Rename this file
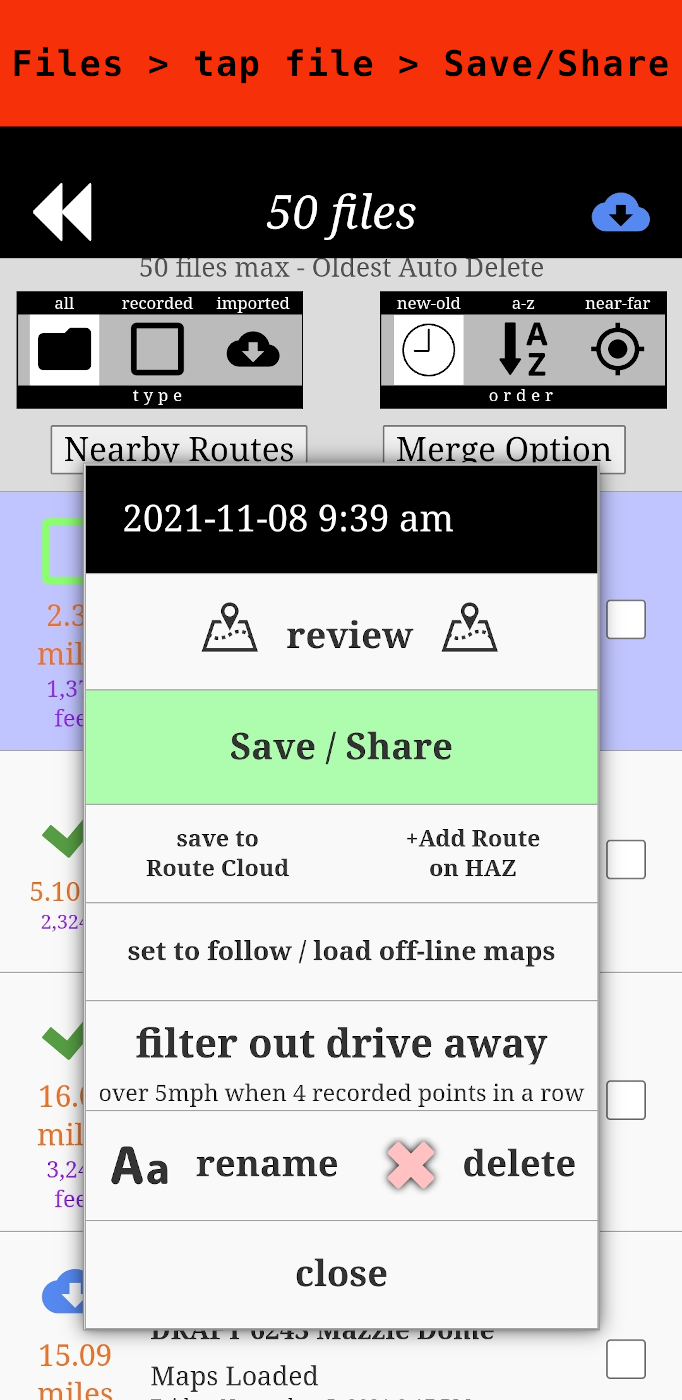Screen dimensions: 682x1400 pos(225,1164)
